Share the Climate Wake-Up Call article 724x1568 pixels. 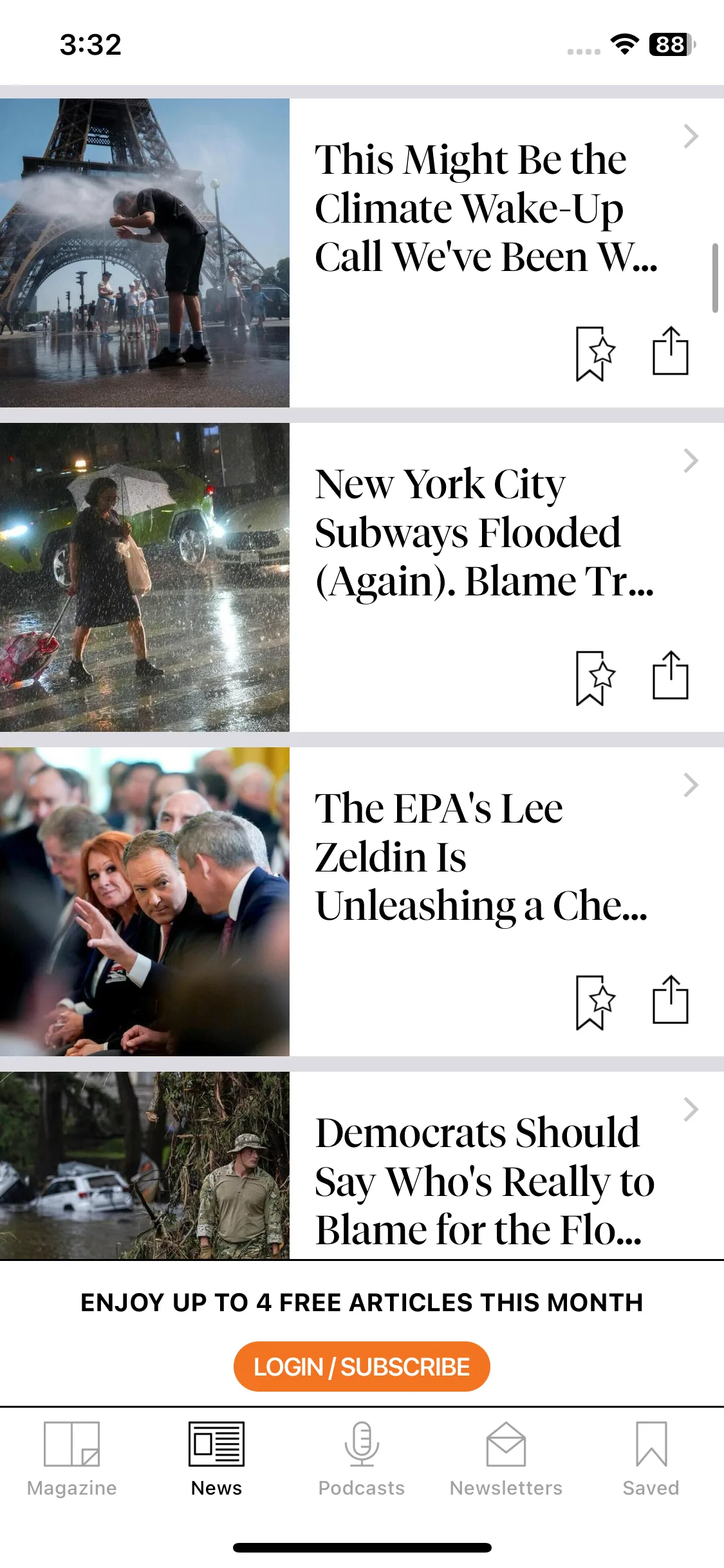670,351
